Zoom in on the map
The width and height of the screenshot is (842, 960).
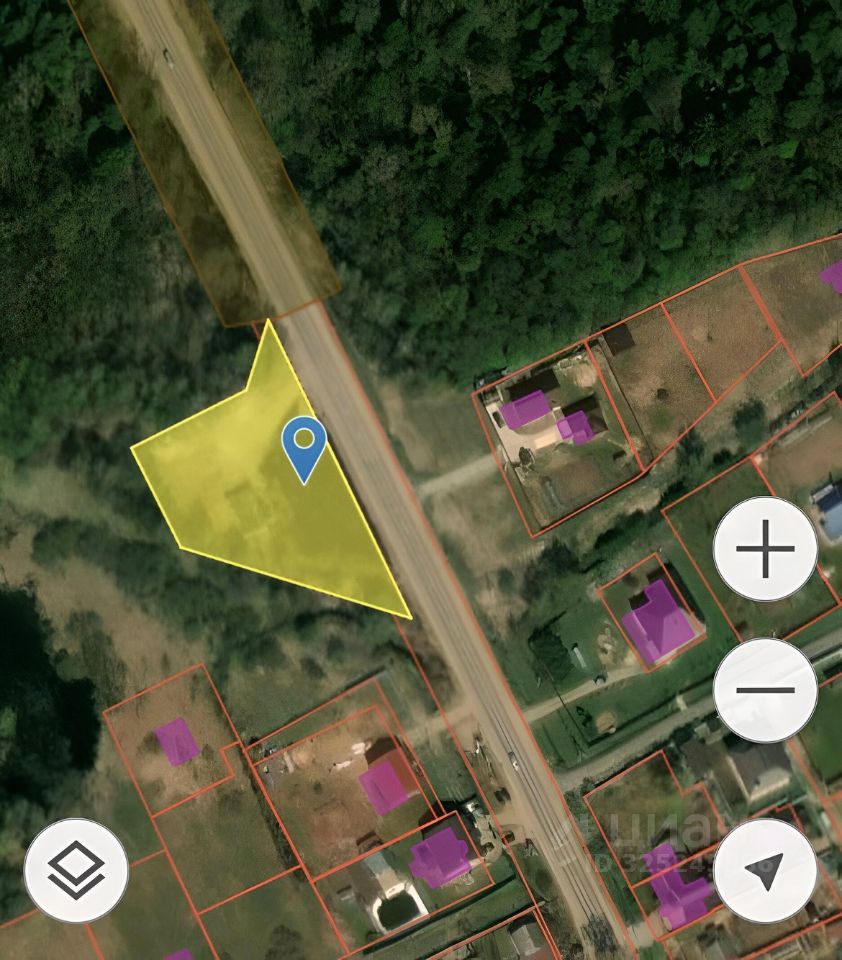pyautogui.click(x=765, y=549)
